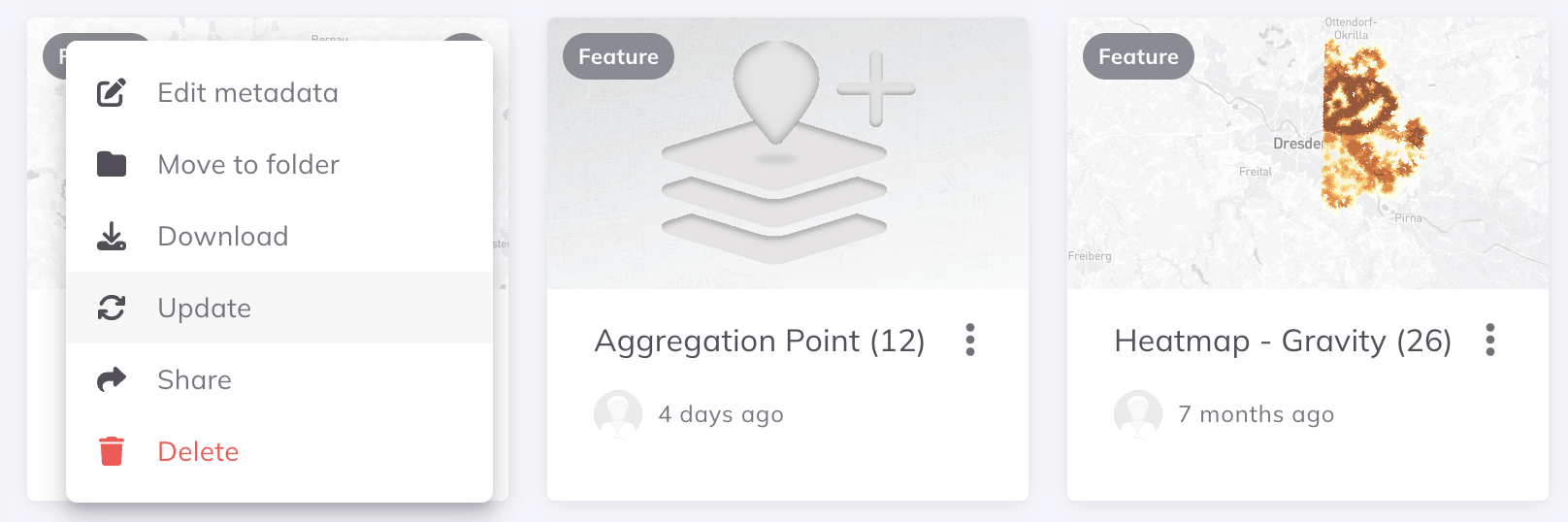Delete the layer
The image size is (1568, 522).
[198, 452]
